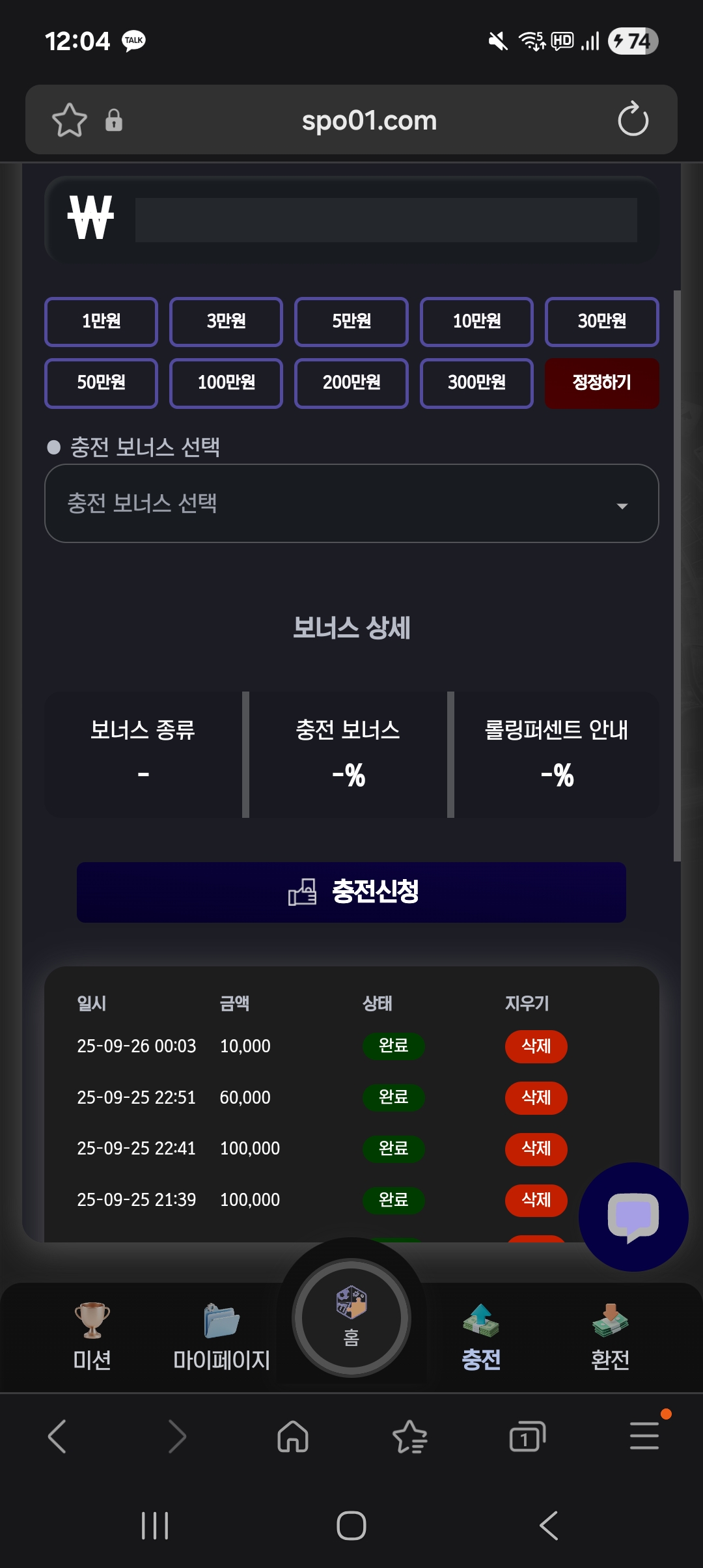703x1568 pixels.
Task: Expand the 충전 보너스 선택 dropdown
Action: coord(351,503)
